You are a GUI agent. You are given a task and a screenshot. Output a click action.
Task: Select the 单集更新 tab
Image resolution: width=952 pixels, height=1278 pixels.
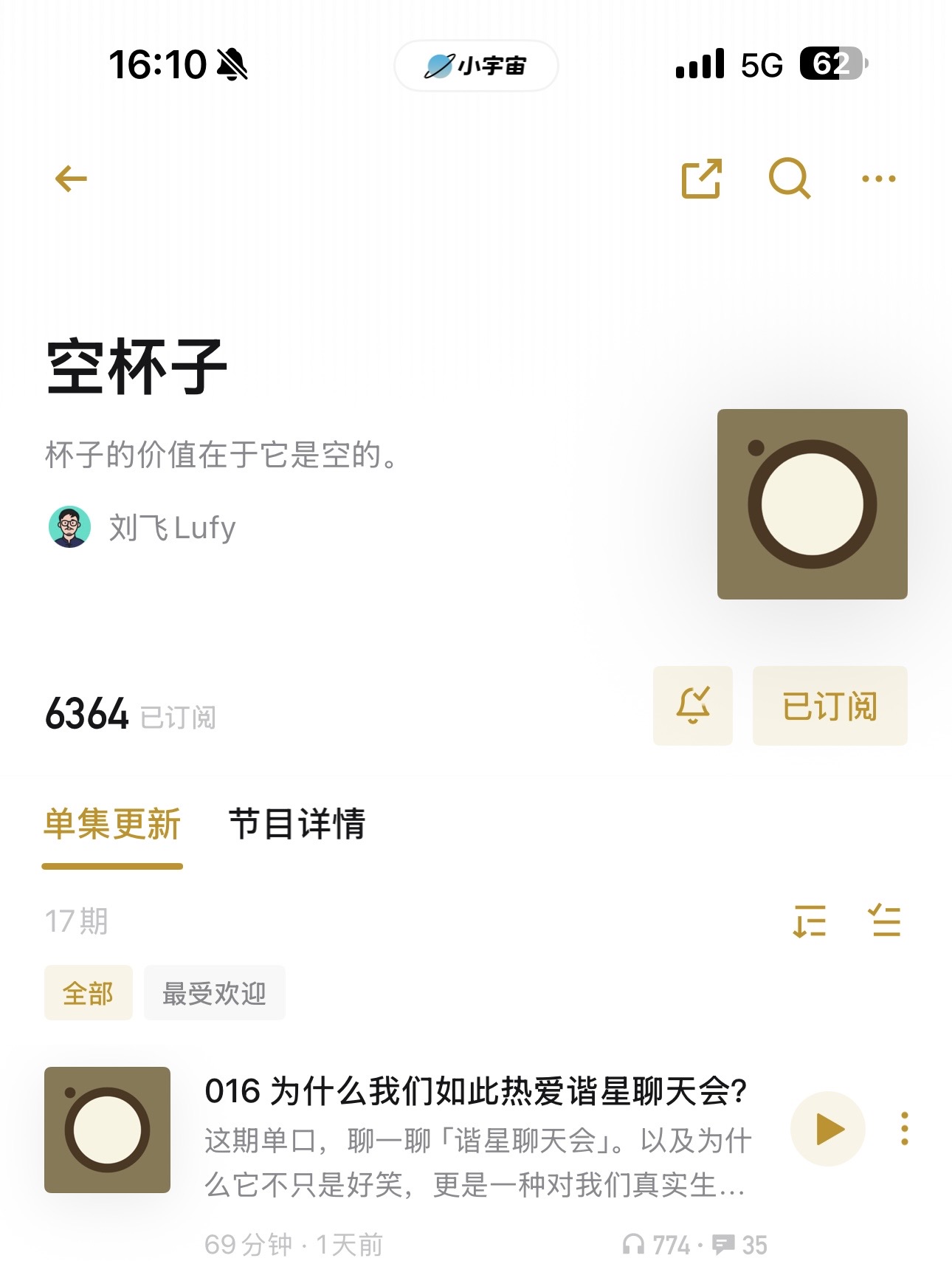[112, 824]
